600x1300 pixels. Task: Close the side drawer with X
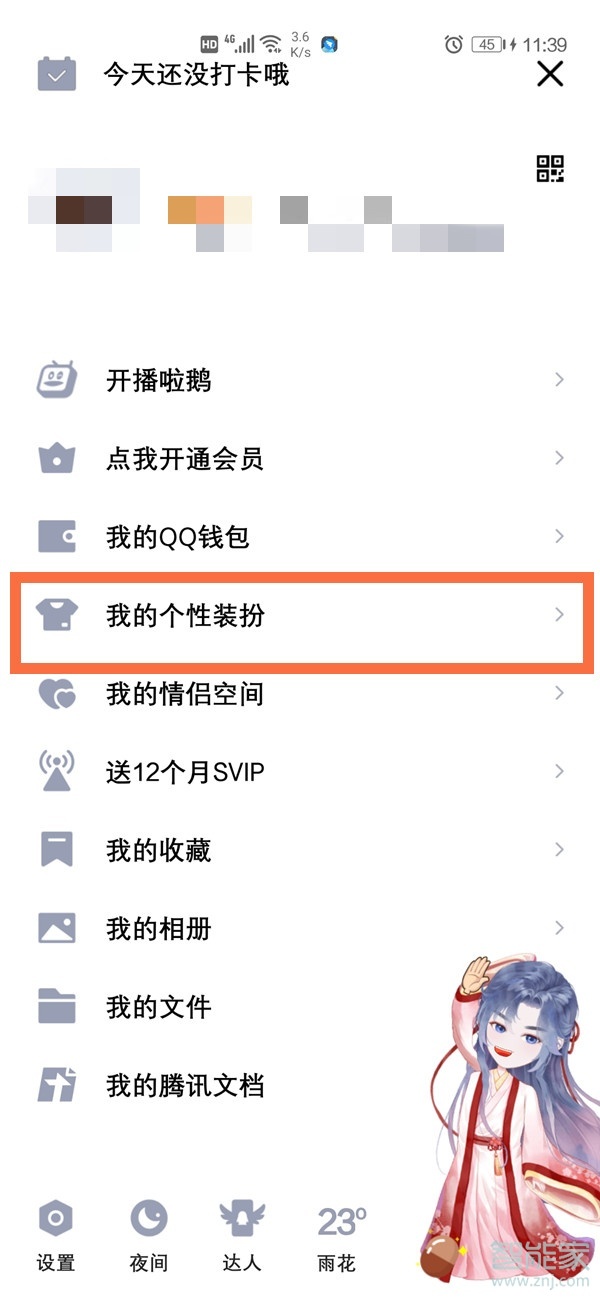(x=550, y=74)
